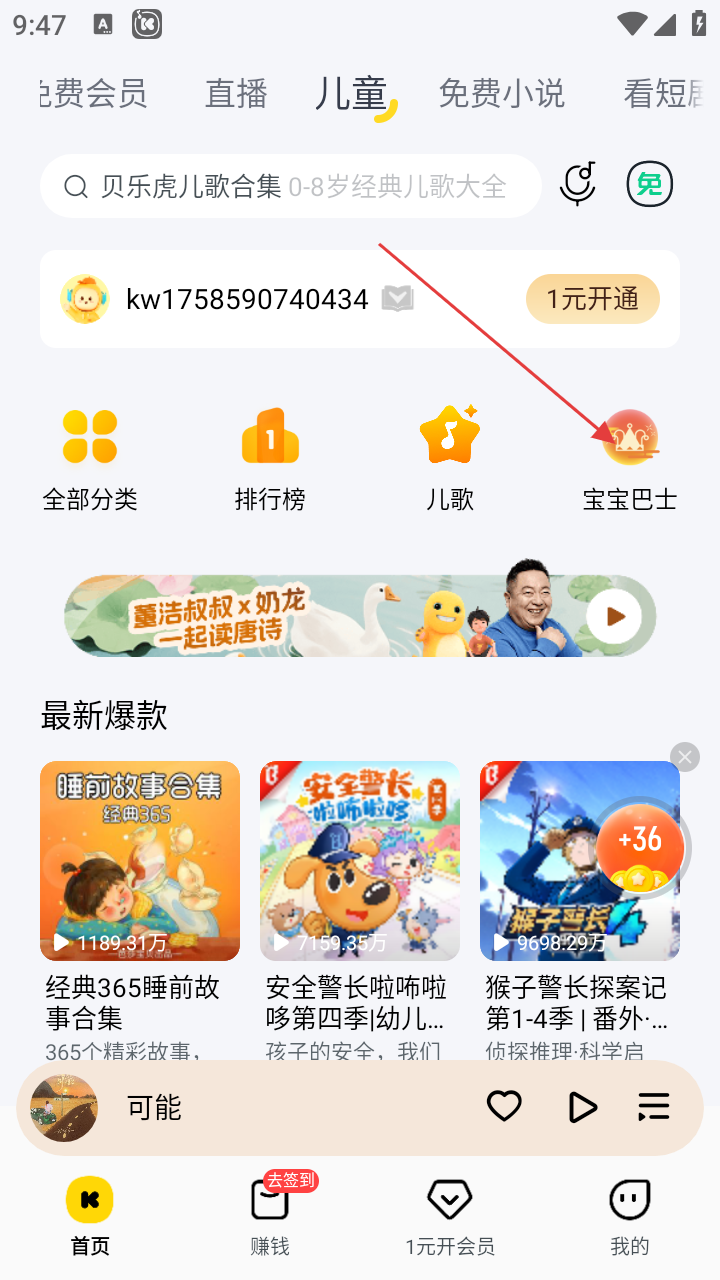Open the music recognition icon
Viewport: 720px width, 1280px height.
[x=577, y=184]
